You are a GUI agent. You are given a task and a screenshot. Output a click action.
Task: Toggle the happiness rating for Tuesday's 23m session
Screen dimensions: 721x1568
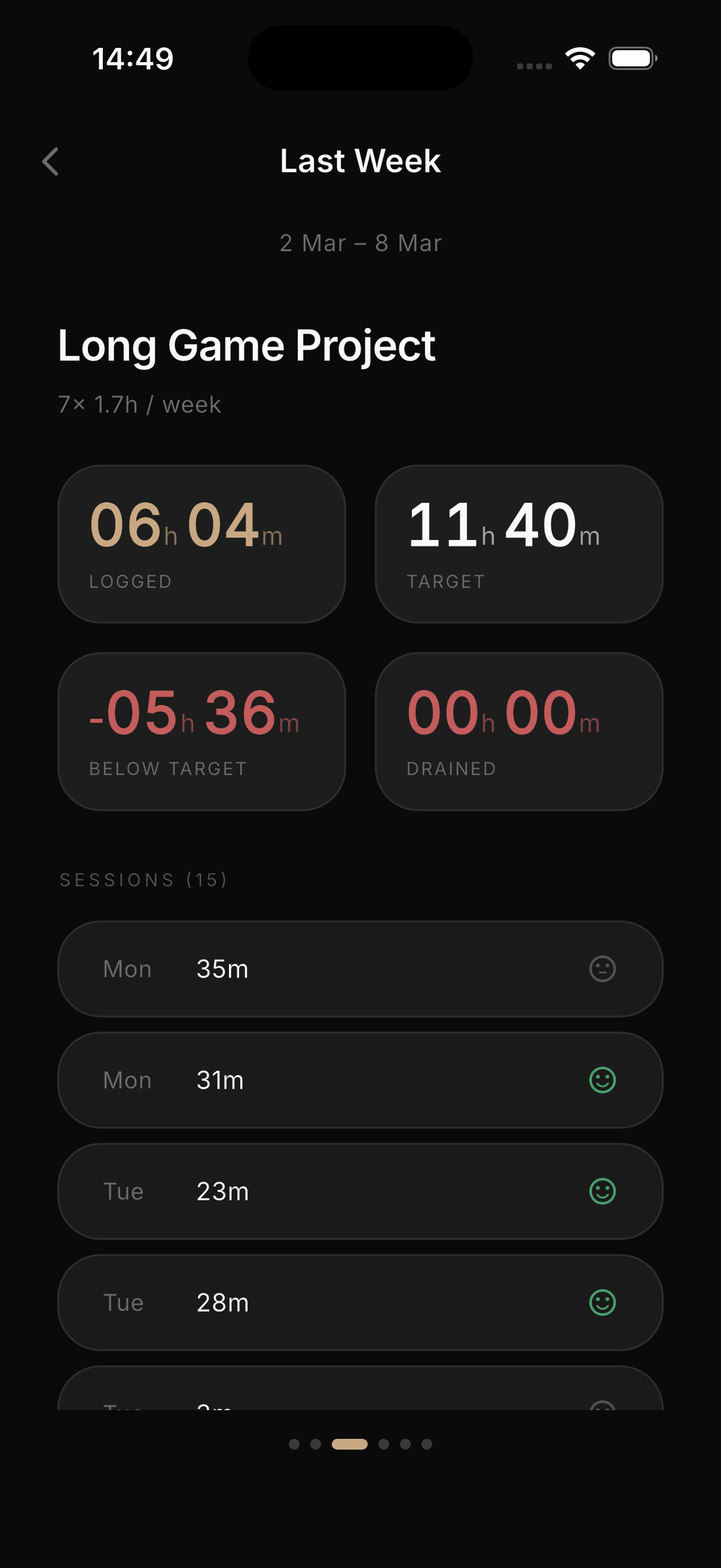pos(602,1191)
